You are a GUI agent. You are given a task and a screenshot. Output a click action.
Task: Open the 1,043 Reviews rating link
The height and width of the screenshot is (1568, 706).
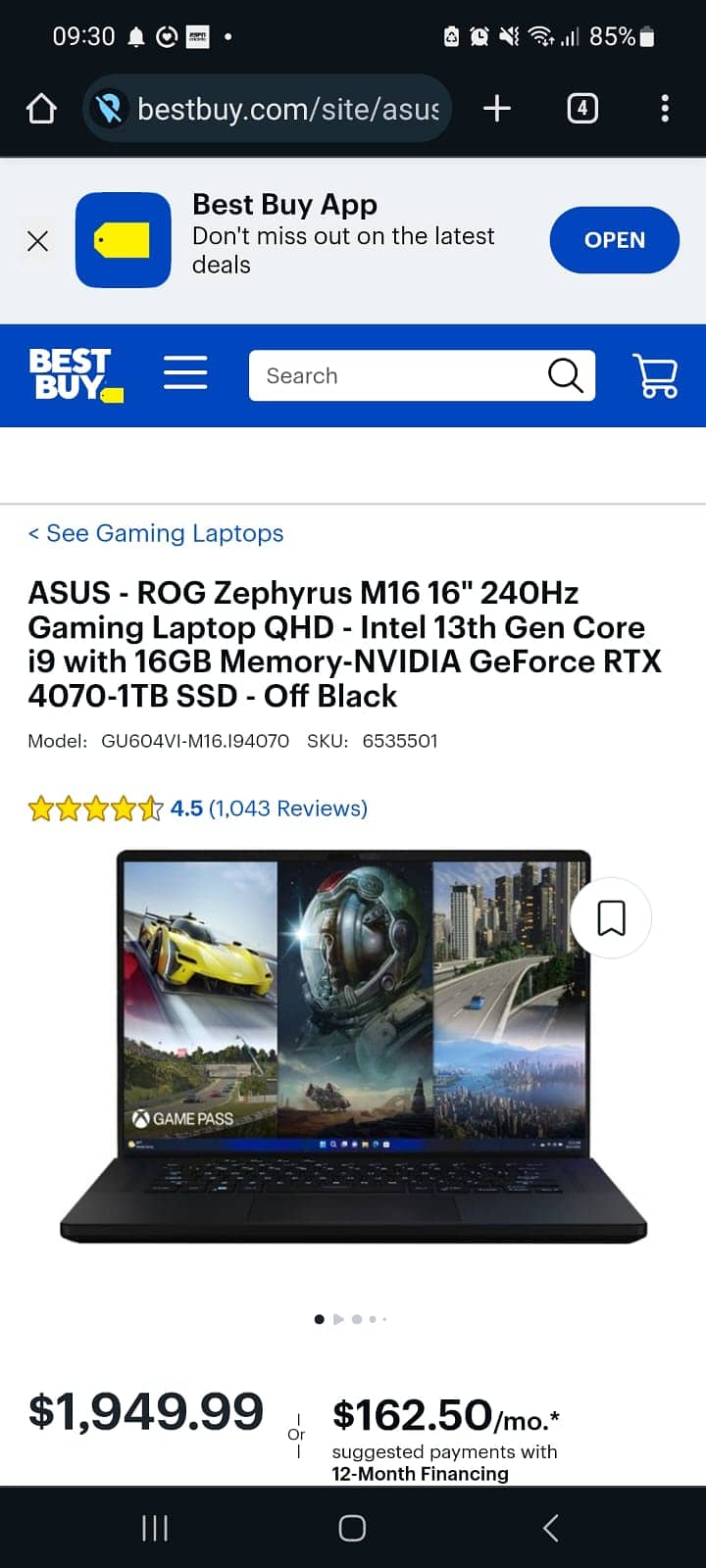tap(269, 808)
